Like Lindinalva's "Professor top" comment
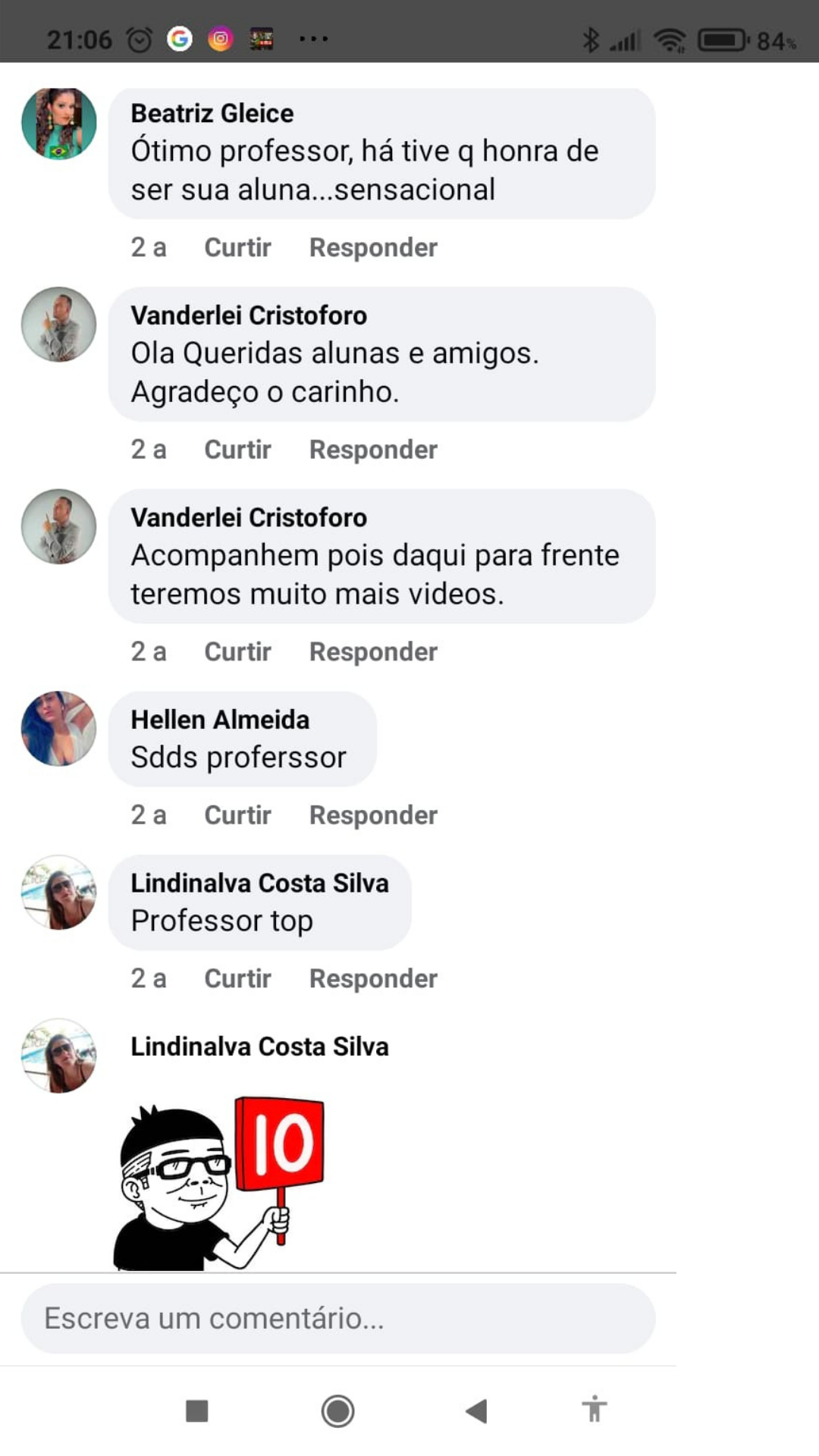 pyautogui.click(x=237, y=978)
